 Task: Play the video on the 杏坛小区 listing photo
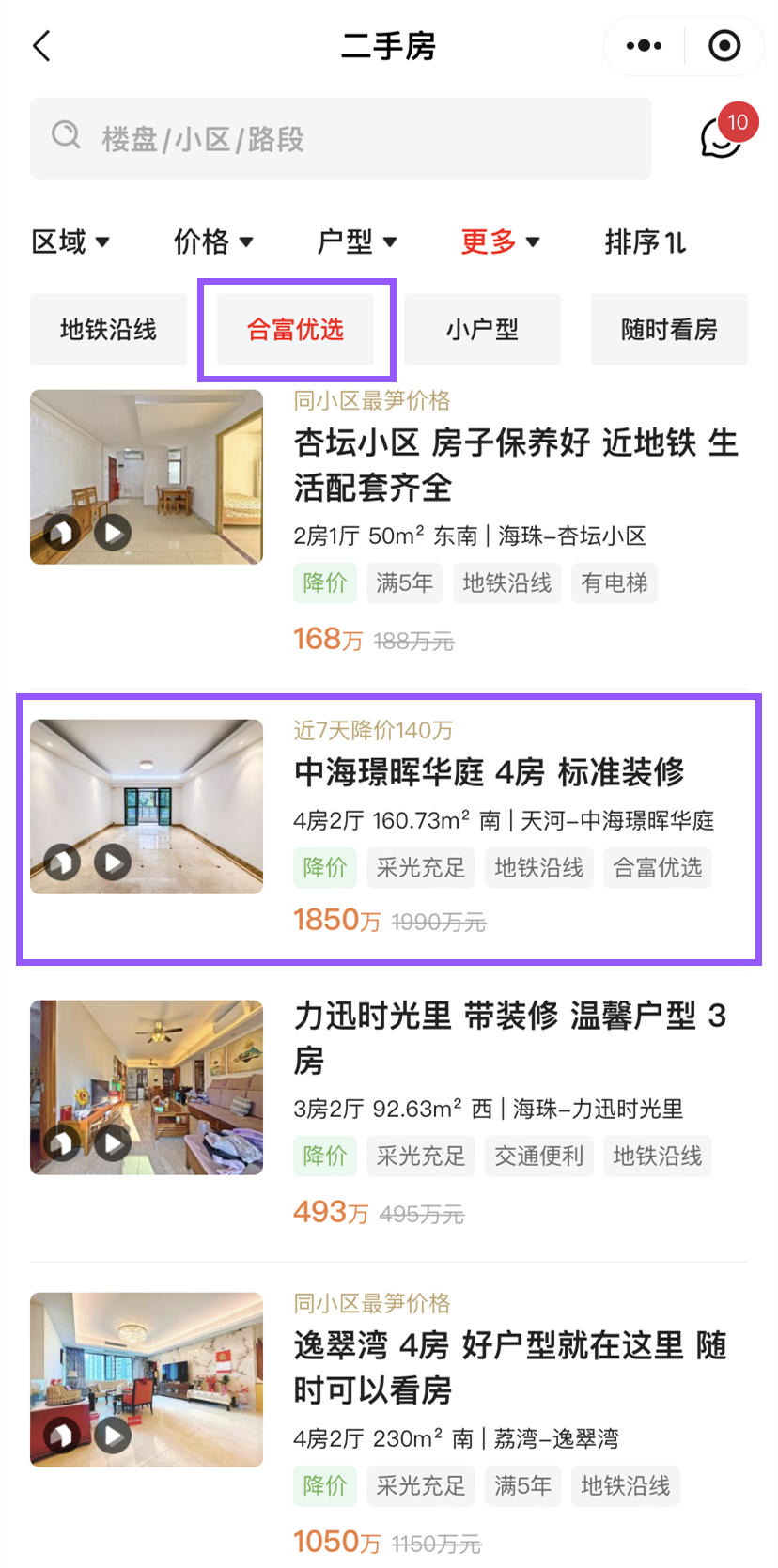[x=112, y=533]
